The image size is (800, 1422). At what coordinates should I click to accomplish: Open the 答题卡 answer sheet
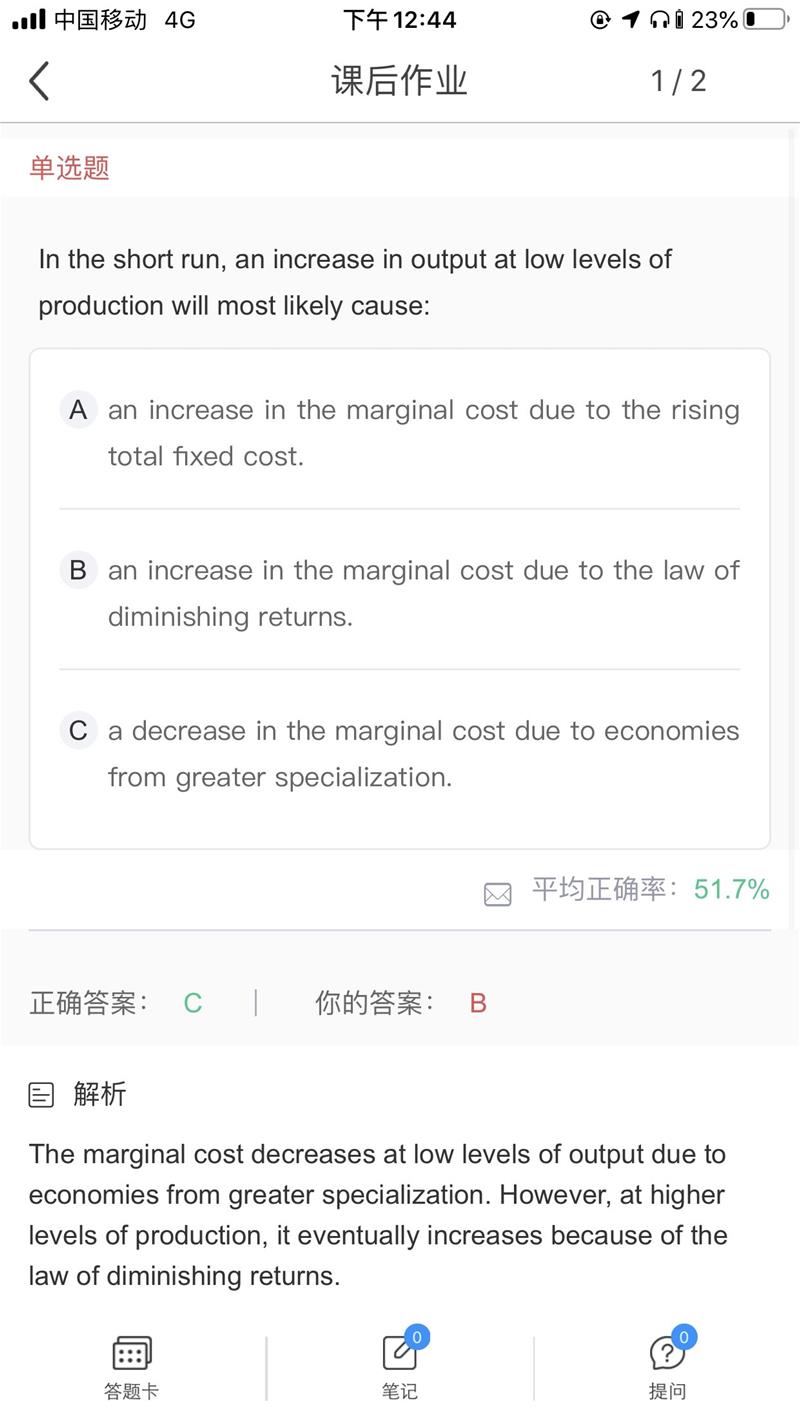coord(132,1368)
